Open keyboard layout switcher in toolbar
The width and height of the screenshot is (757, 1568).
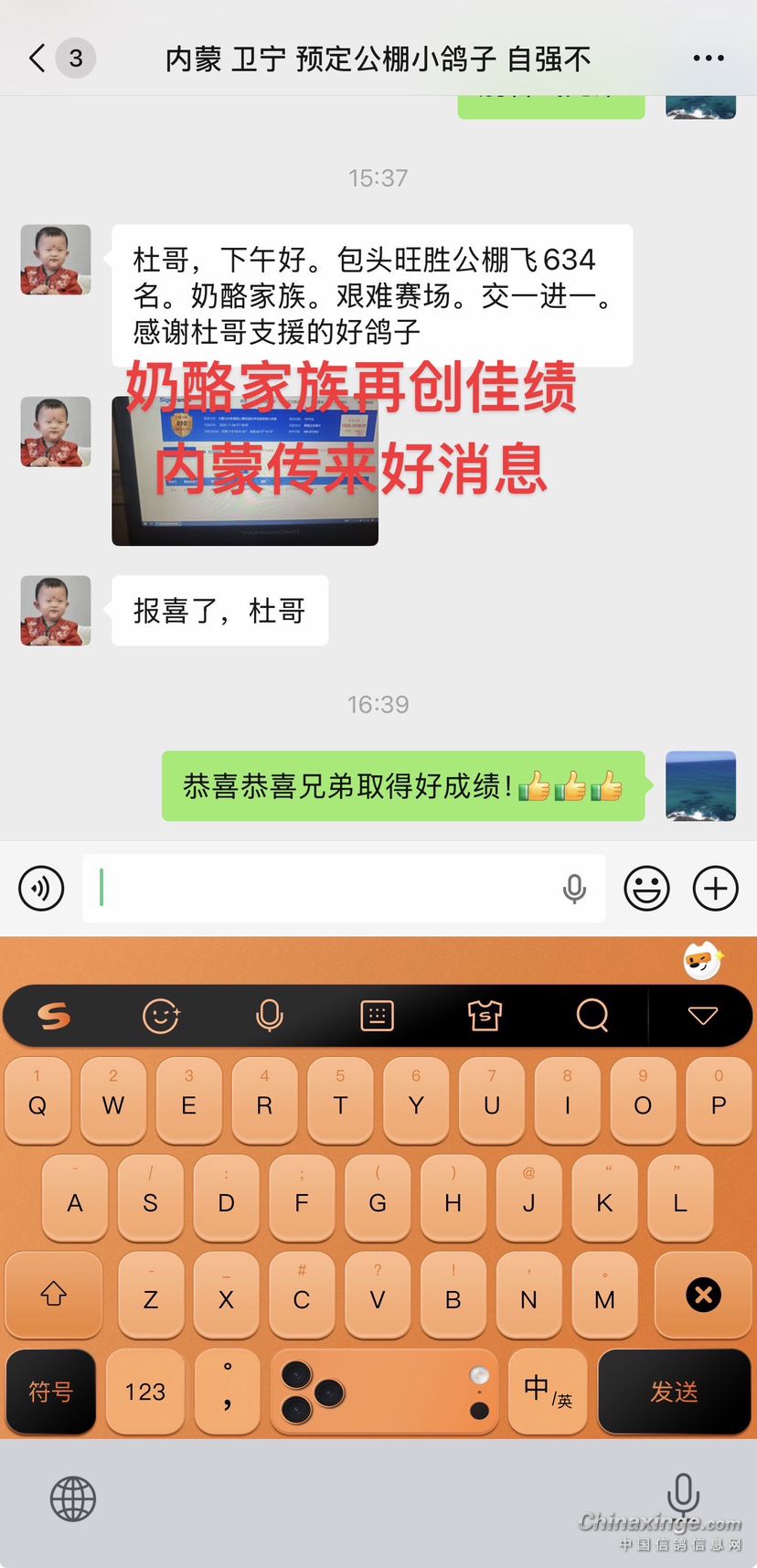coord(377,1015)
